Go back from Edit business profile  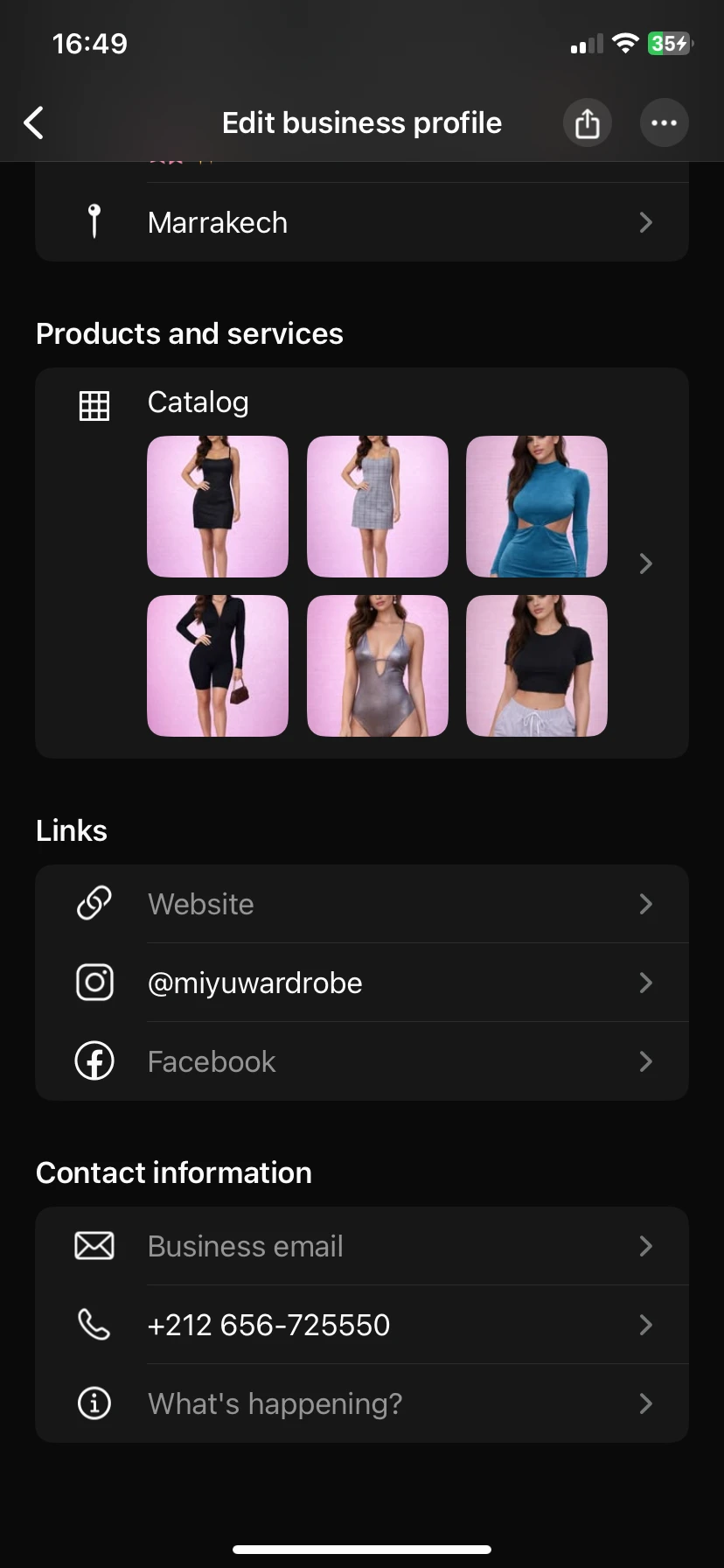pos(34,123)
